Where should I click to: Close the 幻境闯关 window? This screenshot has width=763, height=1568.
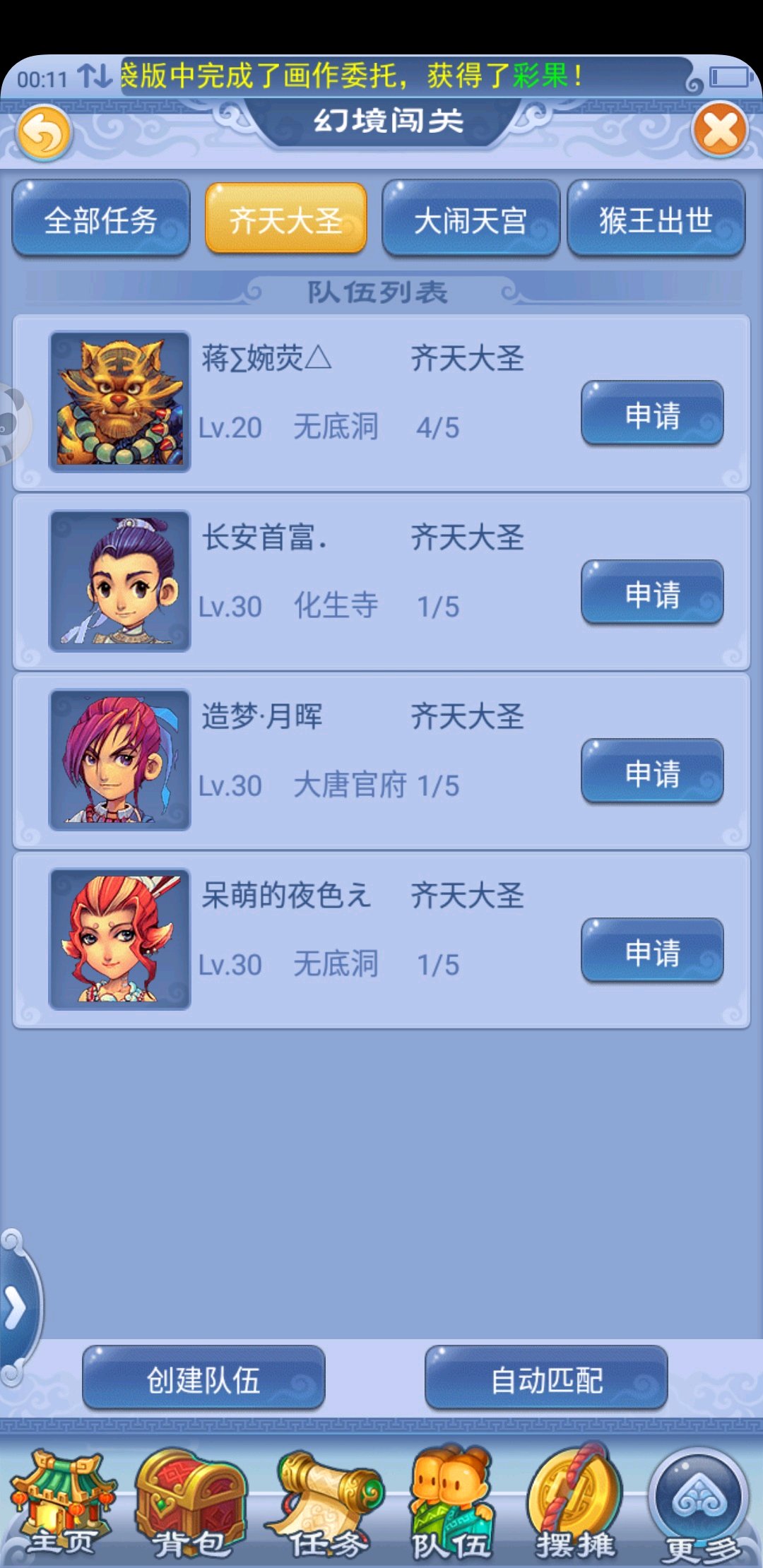click(x=720, y=129)
